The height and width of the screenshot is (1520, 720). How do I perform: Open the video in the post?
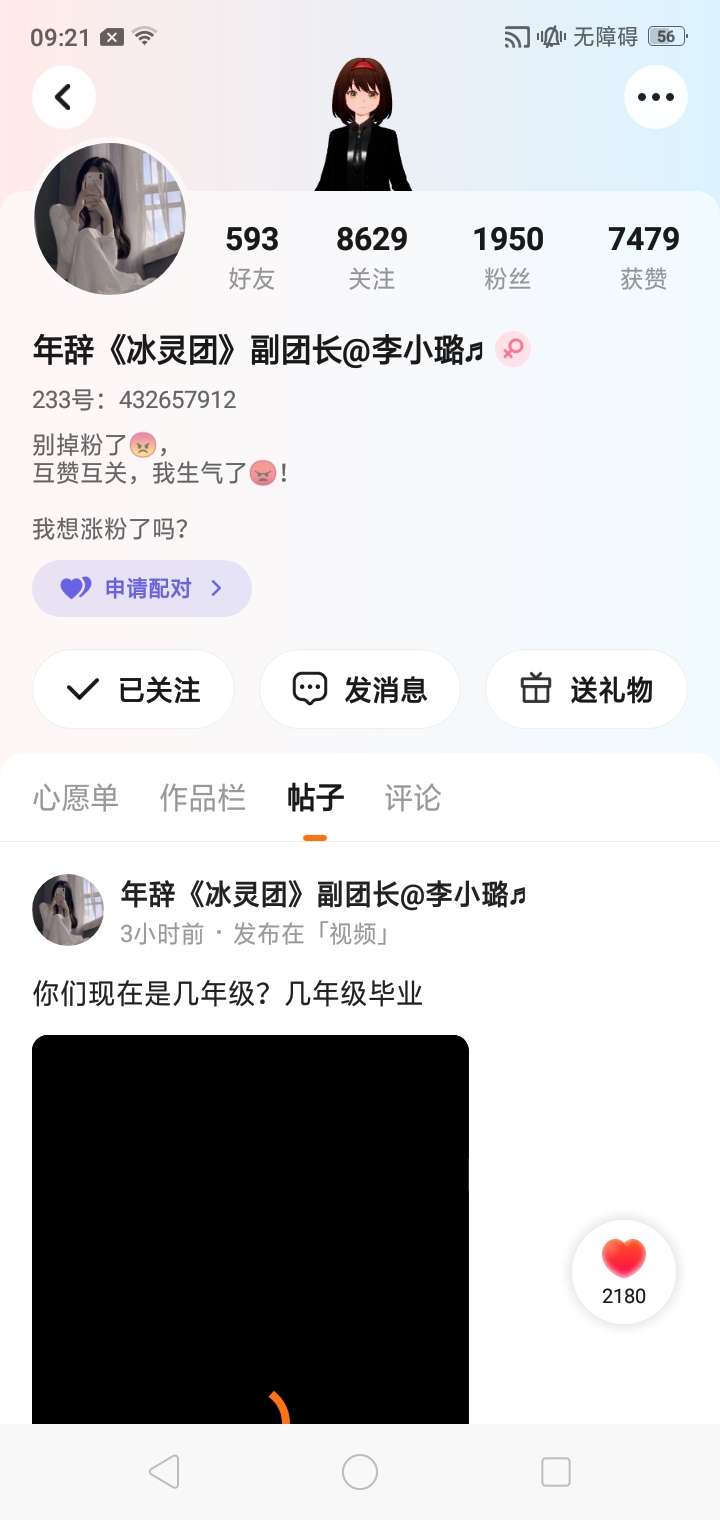pyautogui.click(x=250, y=1230)
